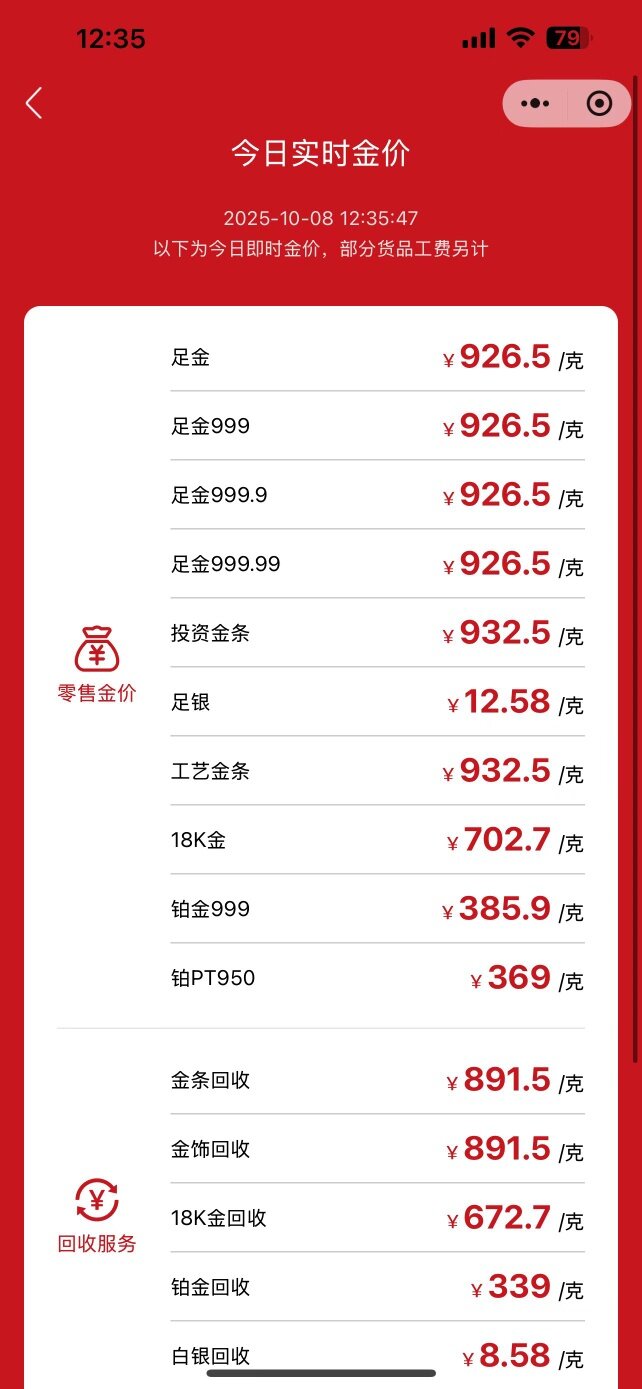Viewport: 642px width, 1389px height.
Task: Close the mini program with the circle button
Action: tap(599, 103)
